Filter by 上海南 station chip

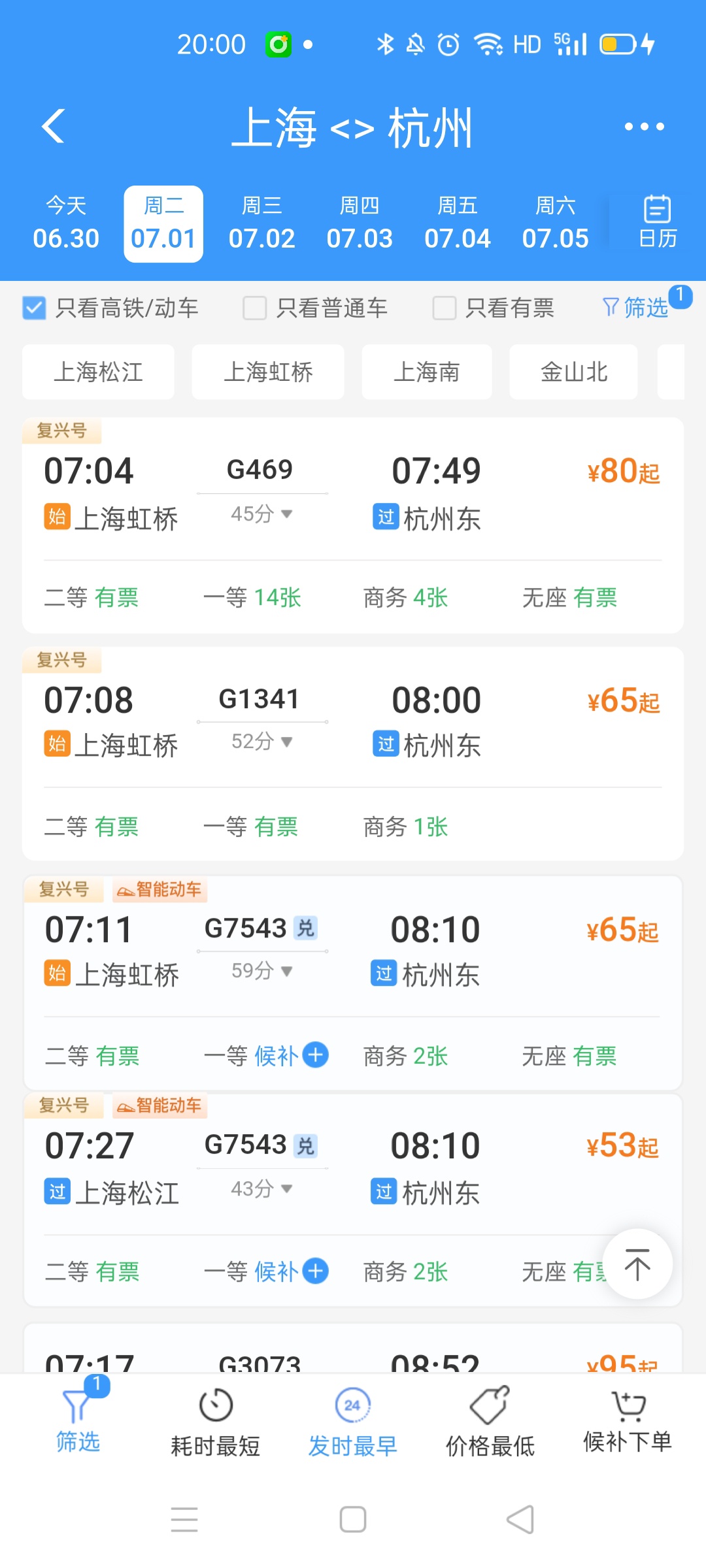426,372
